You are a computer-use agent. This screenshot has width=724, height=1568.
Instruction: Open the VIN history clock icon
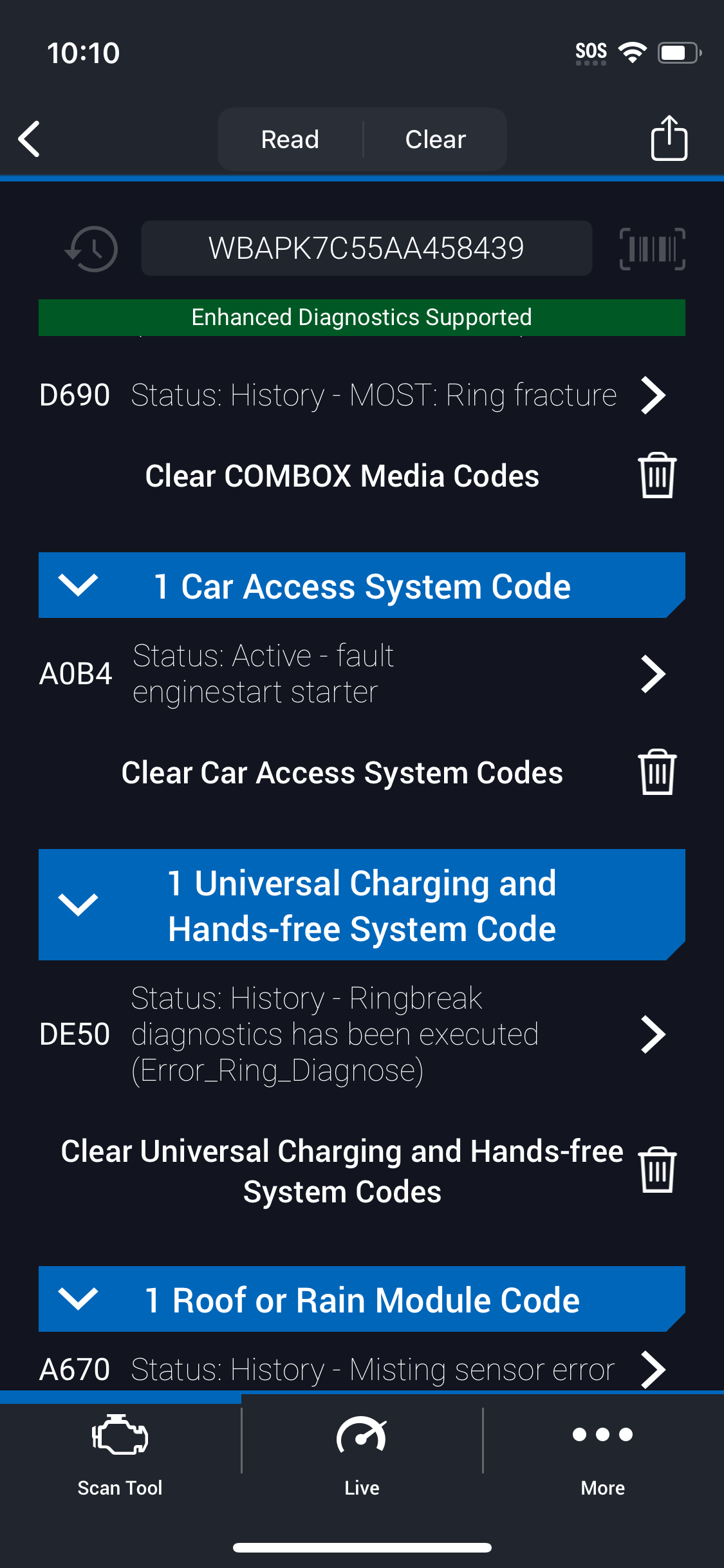click(91, 248)
